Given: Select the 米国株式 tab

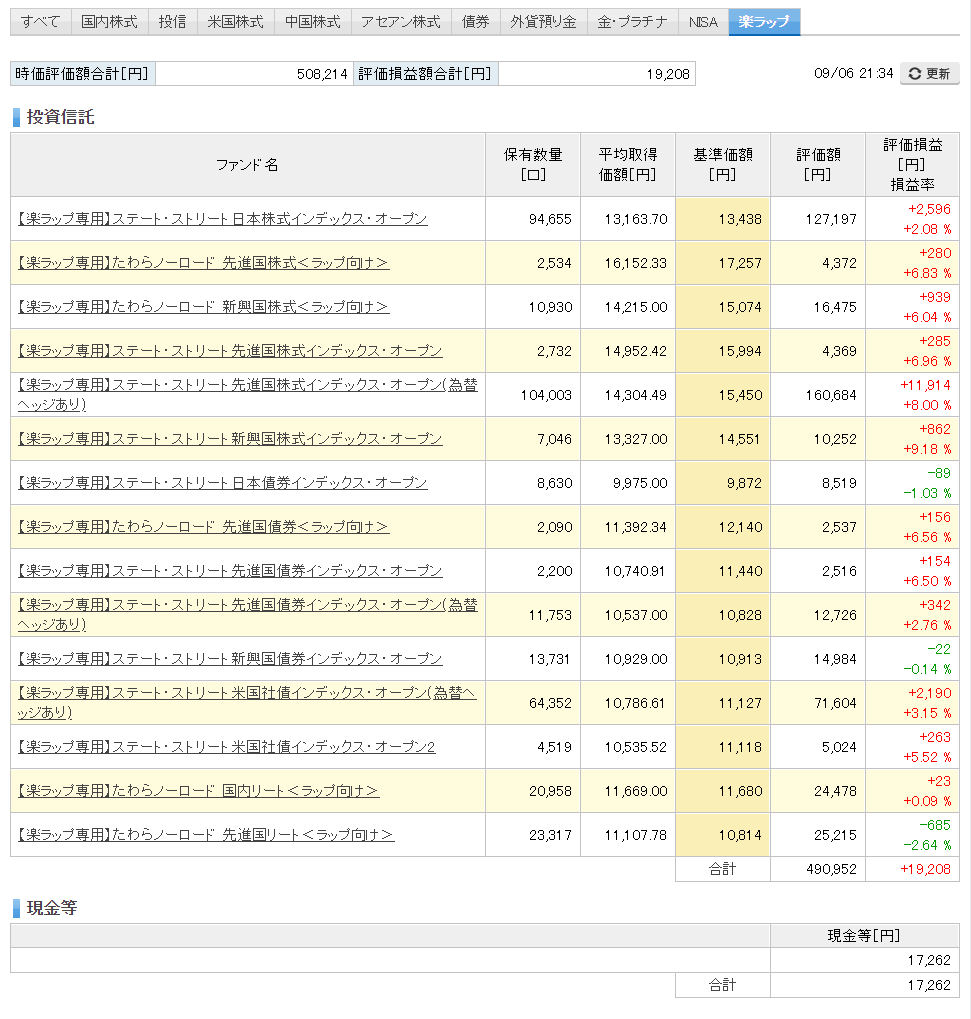Looking at the screenshot, I should click(235, 22).
